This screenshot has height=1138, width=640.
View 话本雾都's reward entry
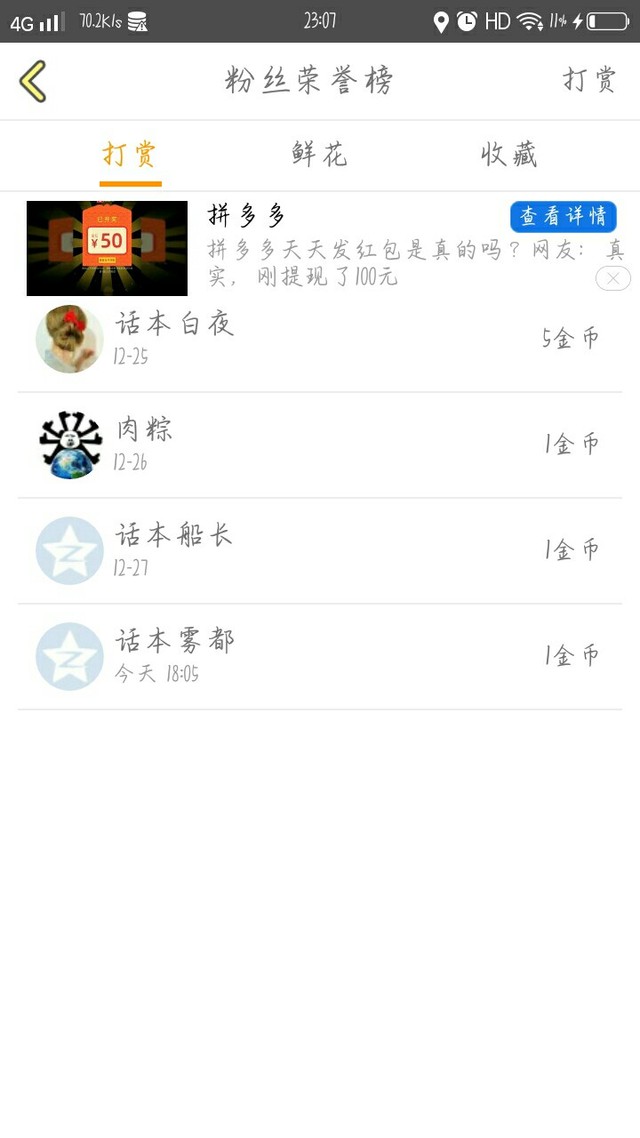tap(320, 657)
